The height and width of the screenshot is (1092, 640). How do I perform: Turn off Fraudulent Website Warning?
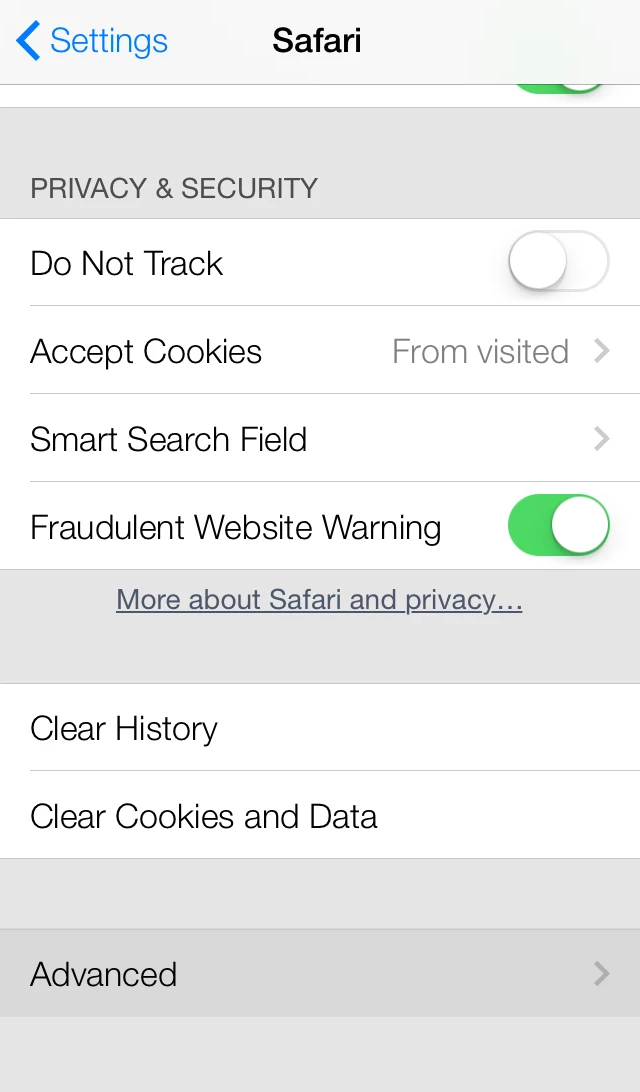click(x=558, y=526)
